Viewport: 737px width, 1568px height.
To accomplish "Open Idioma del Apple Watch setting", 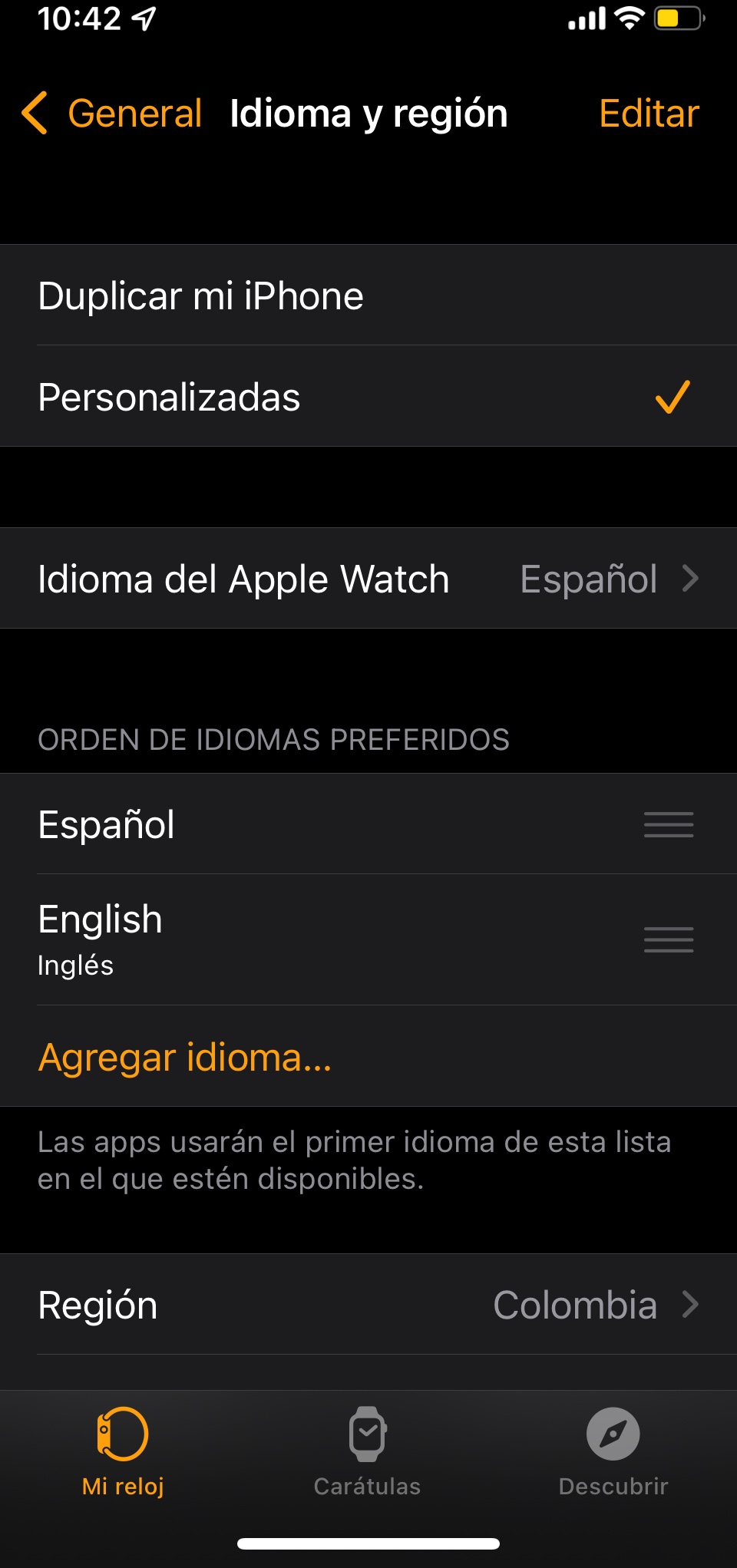I will click(x=368, y=579).
